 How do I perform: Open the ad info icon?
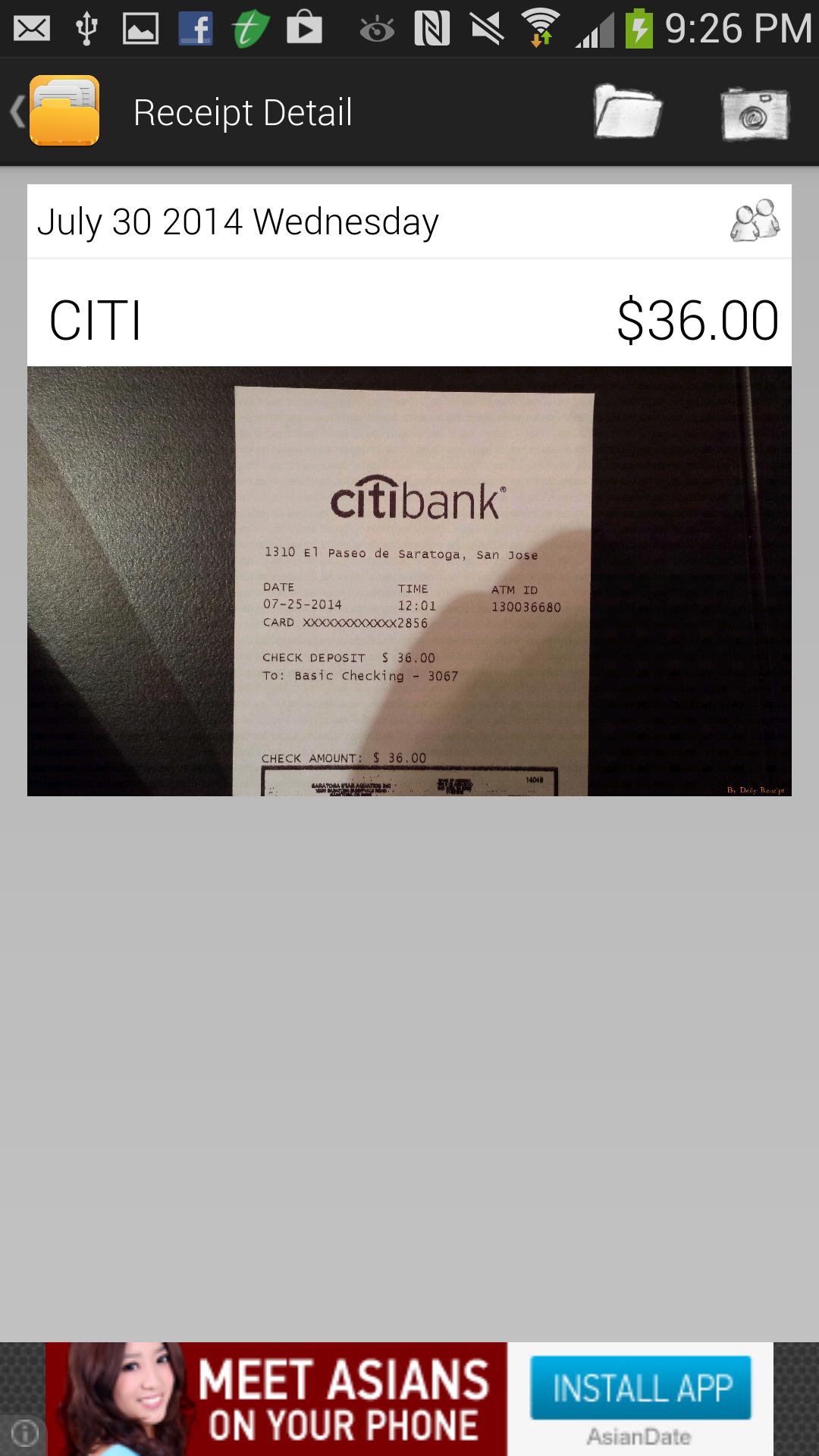coord(24,1434)
